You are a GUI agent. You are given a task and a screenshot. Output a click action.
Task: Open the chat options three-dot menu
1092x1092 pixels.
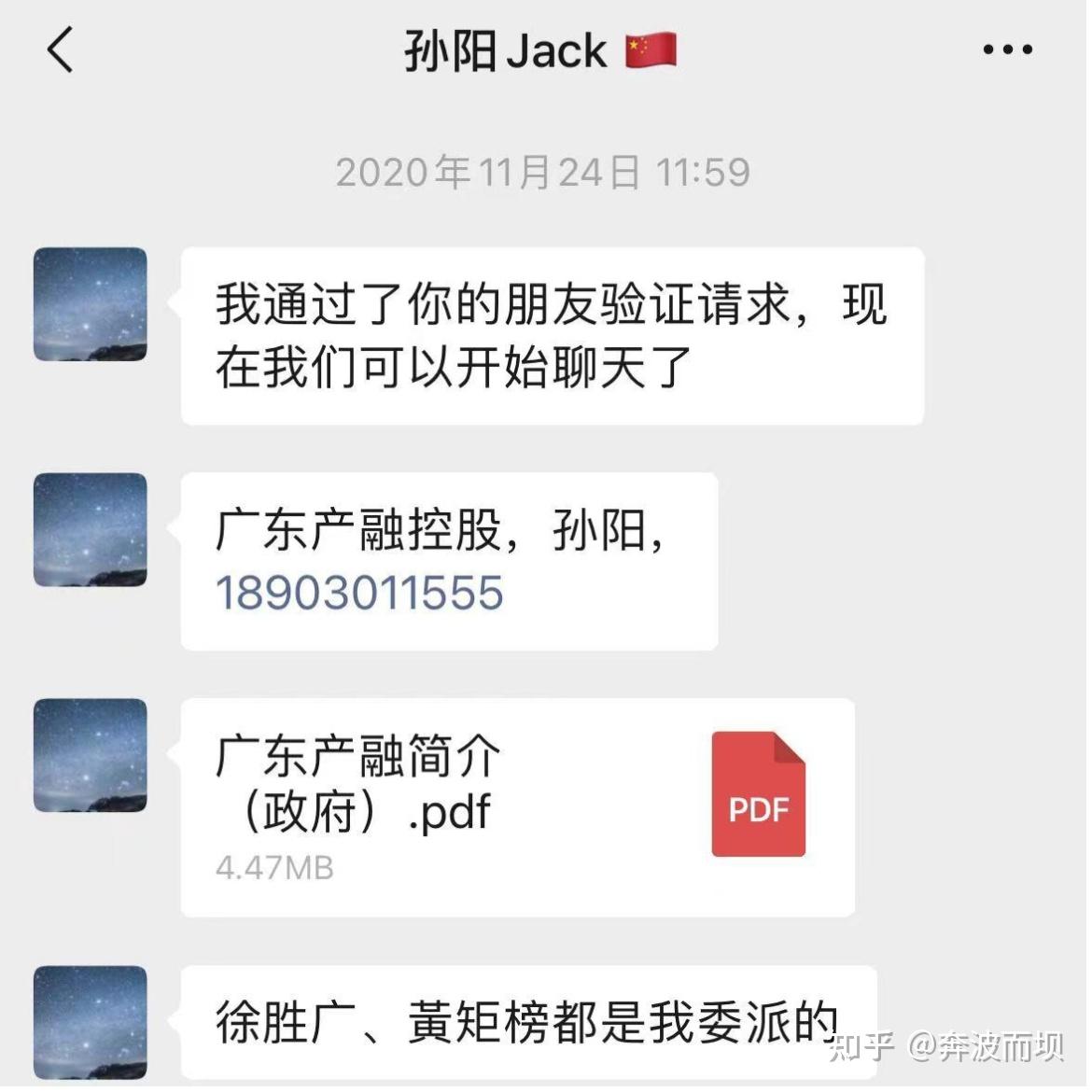coord(1007,49)
